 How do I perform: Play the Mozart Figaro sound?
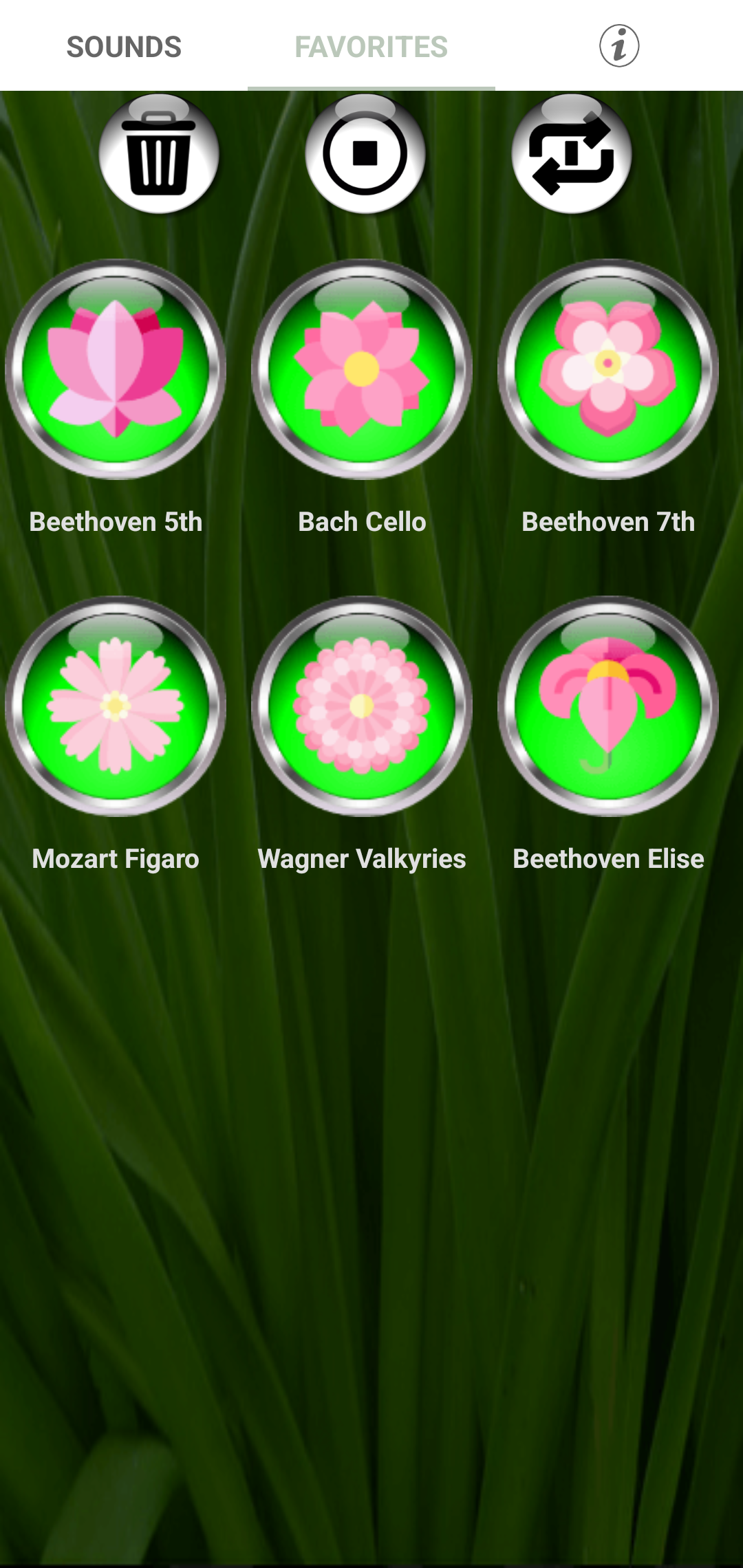(116, 706)
